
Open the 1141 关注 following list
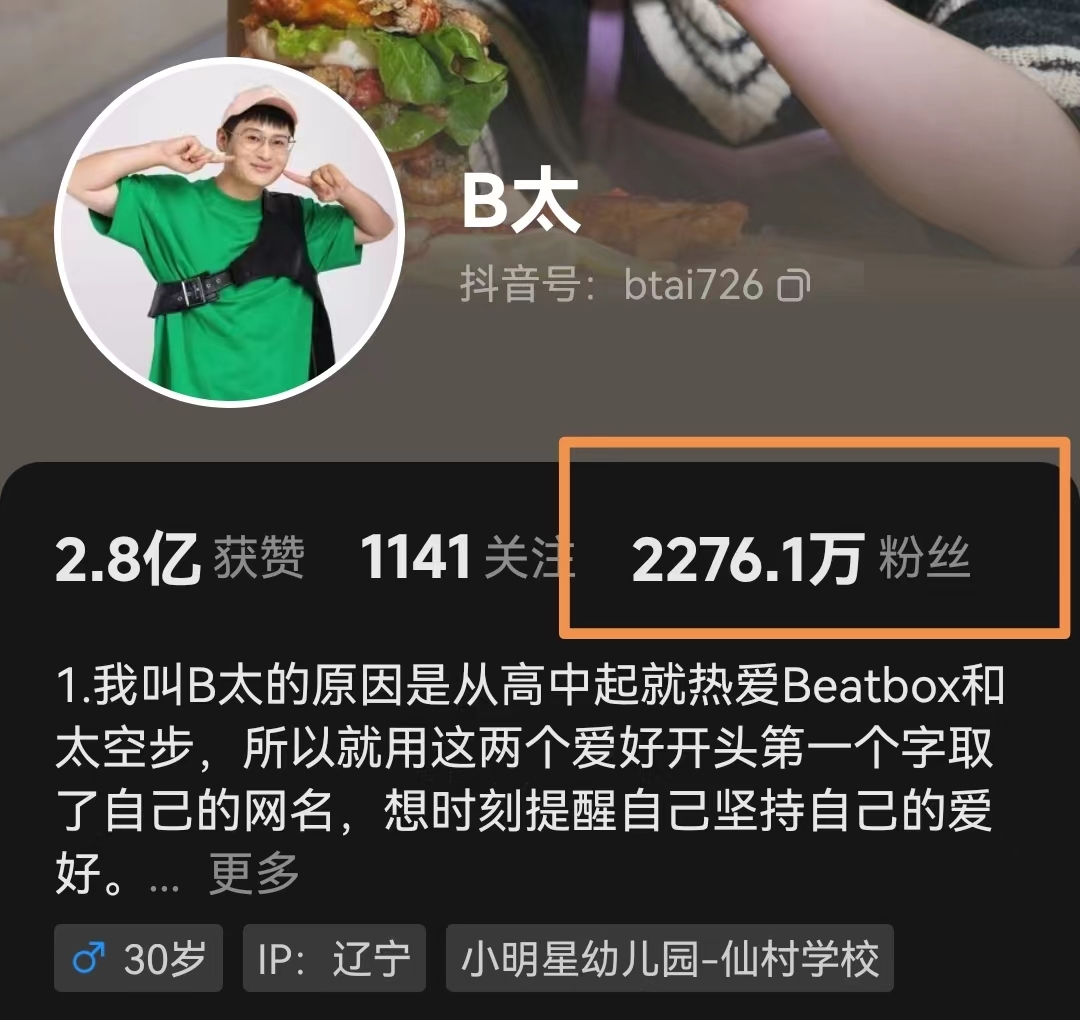(x=465, y=558)
